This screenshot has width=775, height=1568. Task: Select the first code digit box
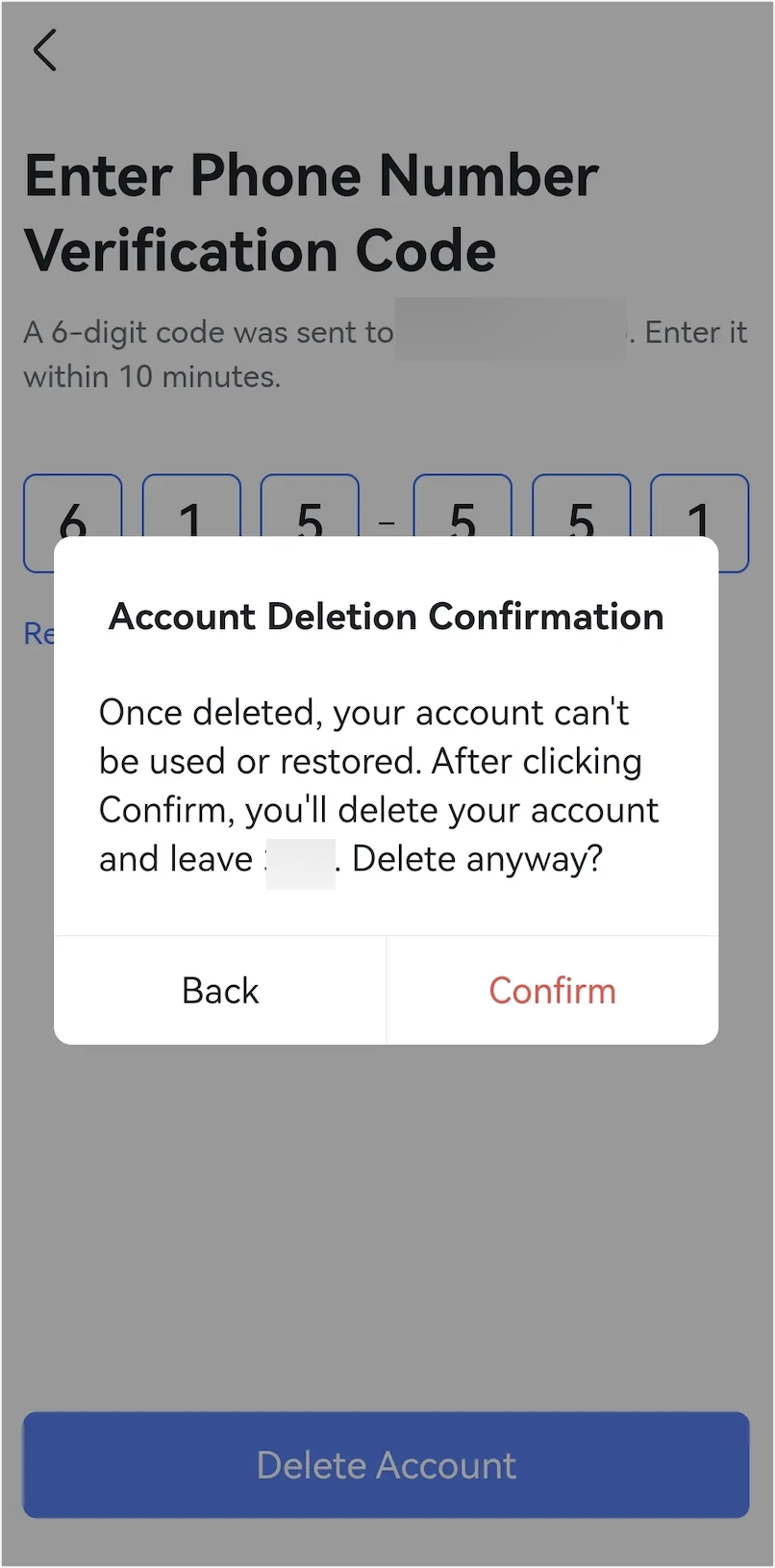click(x=73, y=508)
